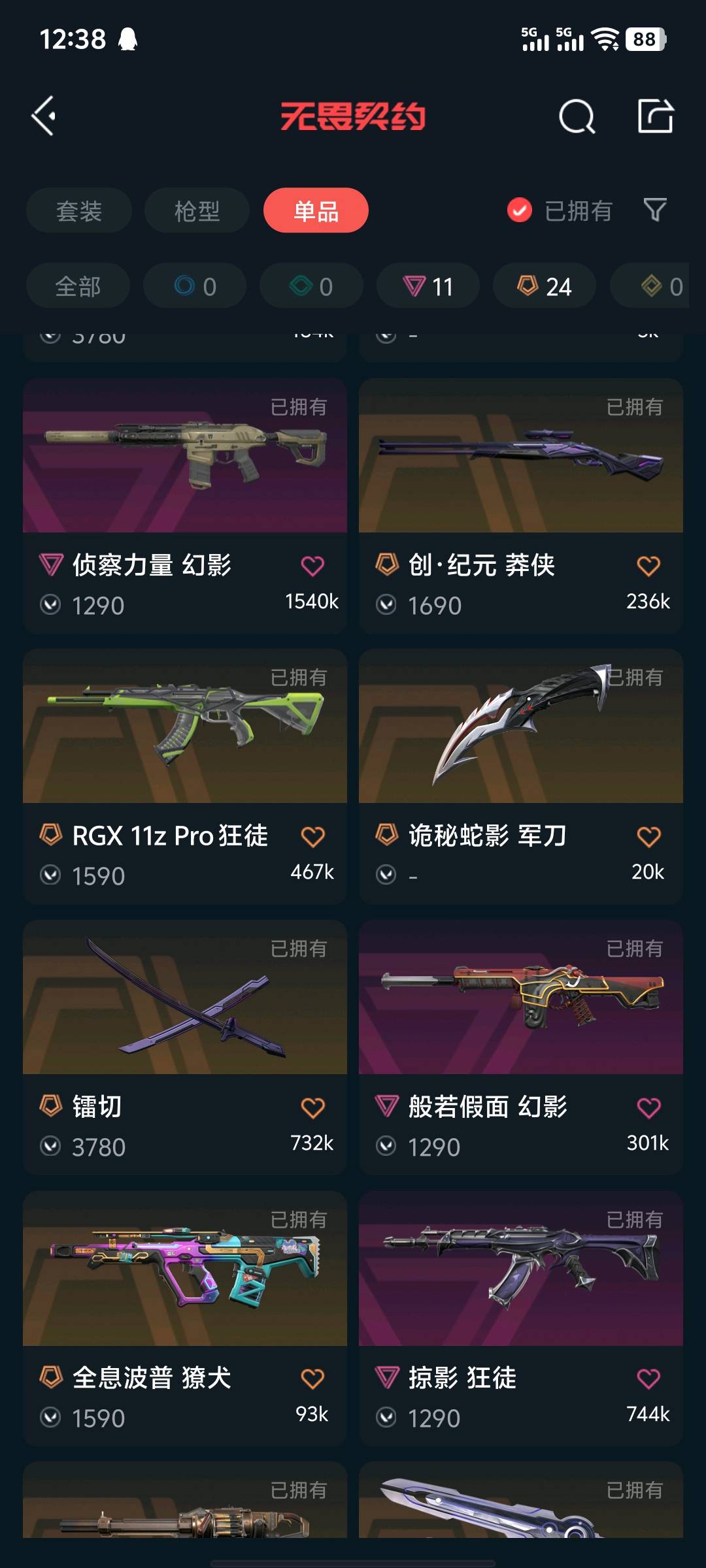706x1568 pixels.
Task: Toggle the 已拥有 checkbox filter
Action: click(520, 210)
